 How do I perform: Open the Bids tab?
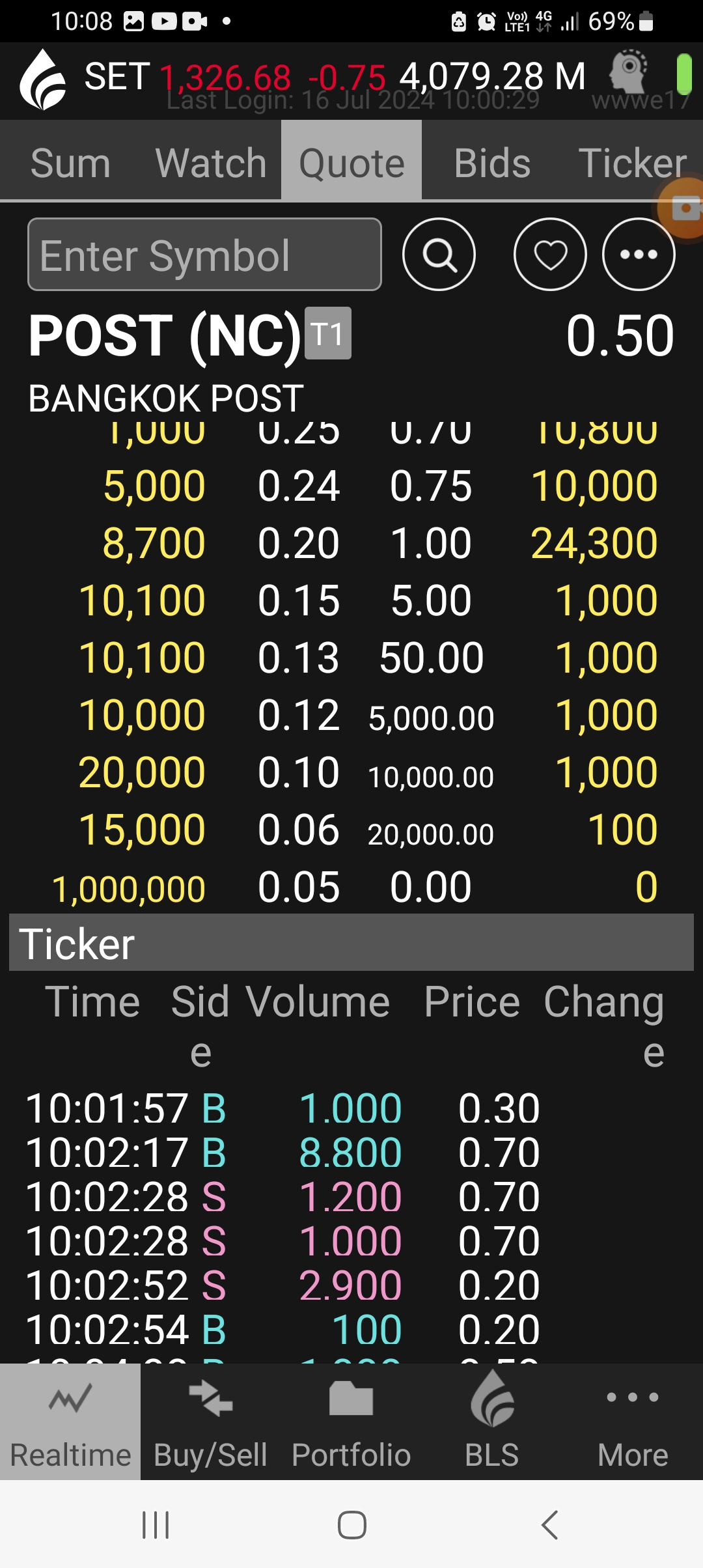tap(492, 162)
